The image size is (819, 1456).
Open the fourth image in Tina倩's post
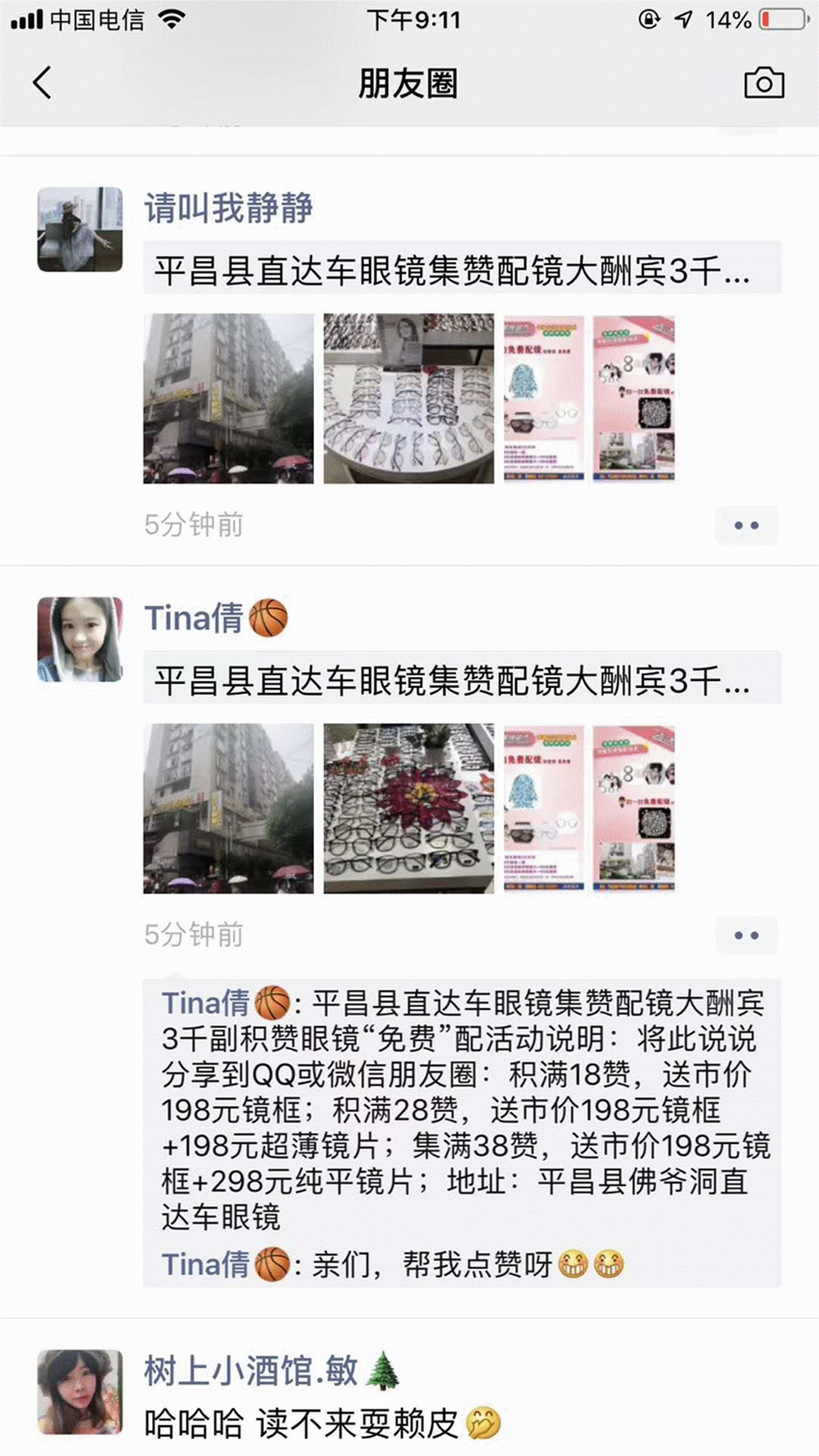[633, 808]
